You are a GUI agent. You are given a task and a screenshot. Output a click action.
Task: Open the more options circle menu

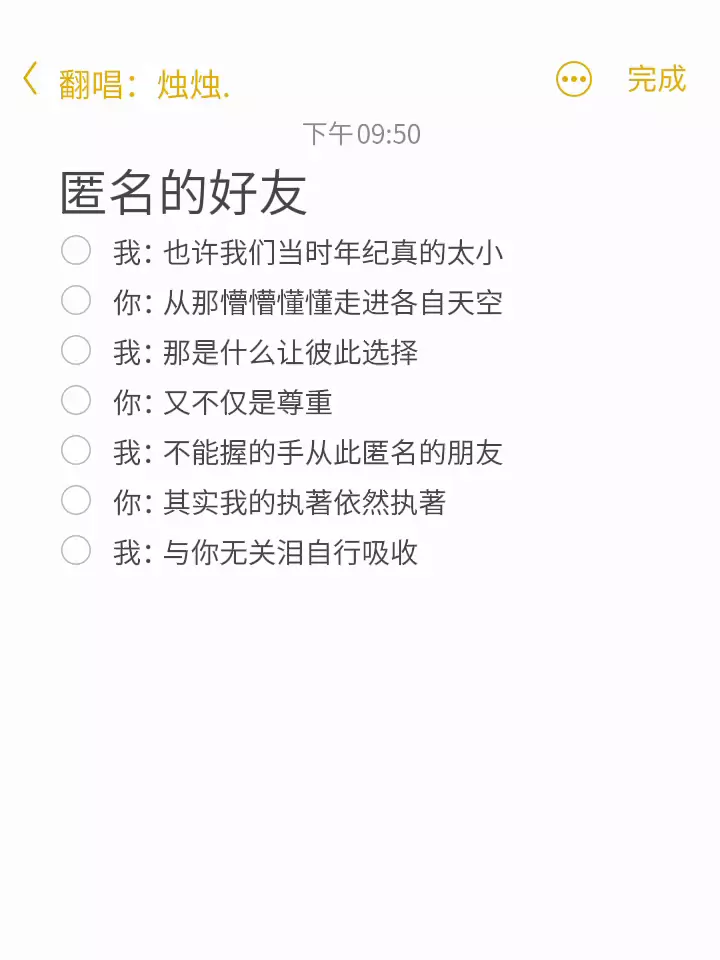pos(574,79)
